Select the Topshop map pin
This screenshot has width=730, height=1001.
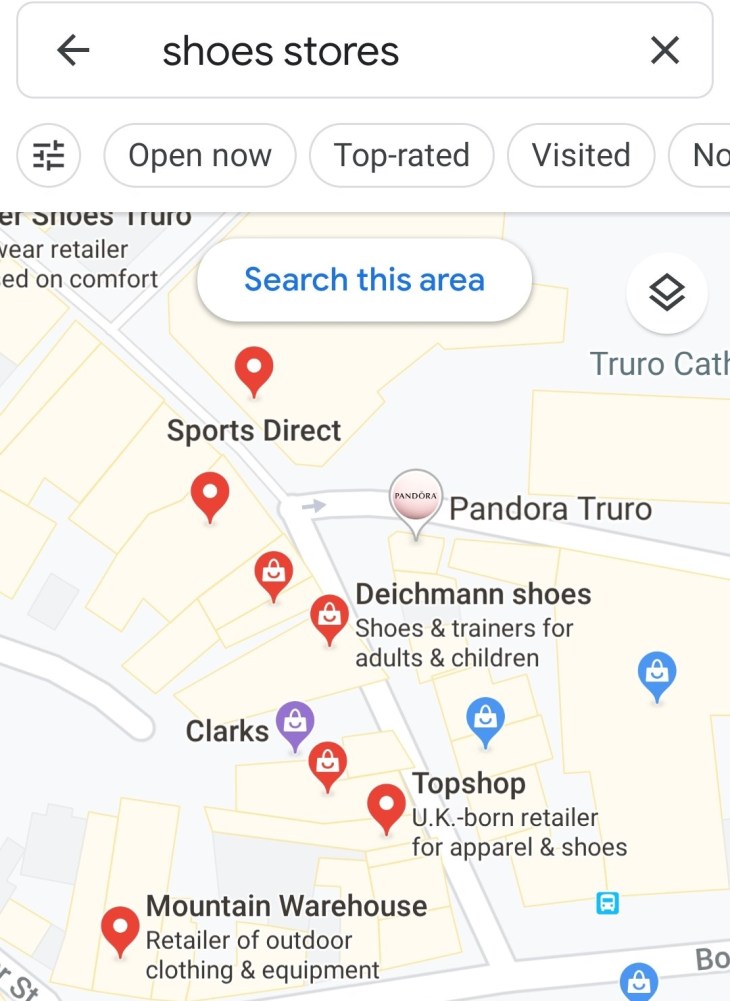pos(386,805)
